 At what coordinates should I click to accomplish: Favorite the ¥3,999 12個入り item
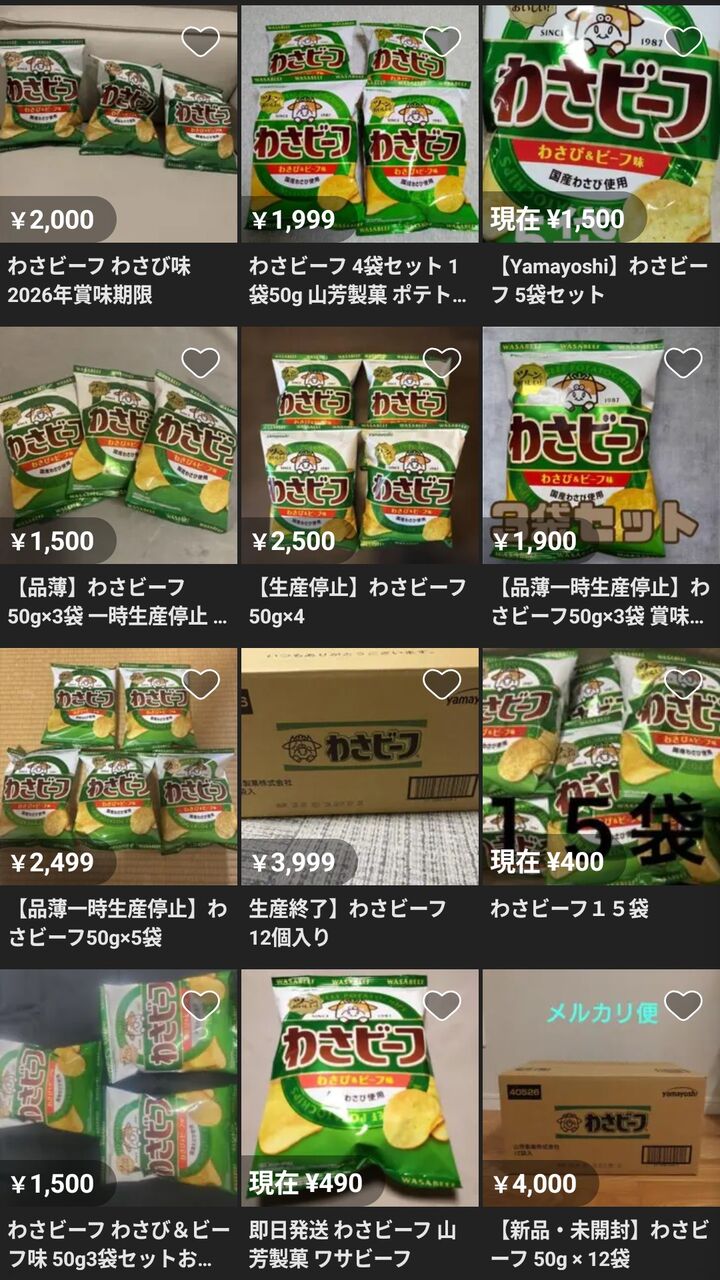(x=442, y=684)
